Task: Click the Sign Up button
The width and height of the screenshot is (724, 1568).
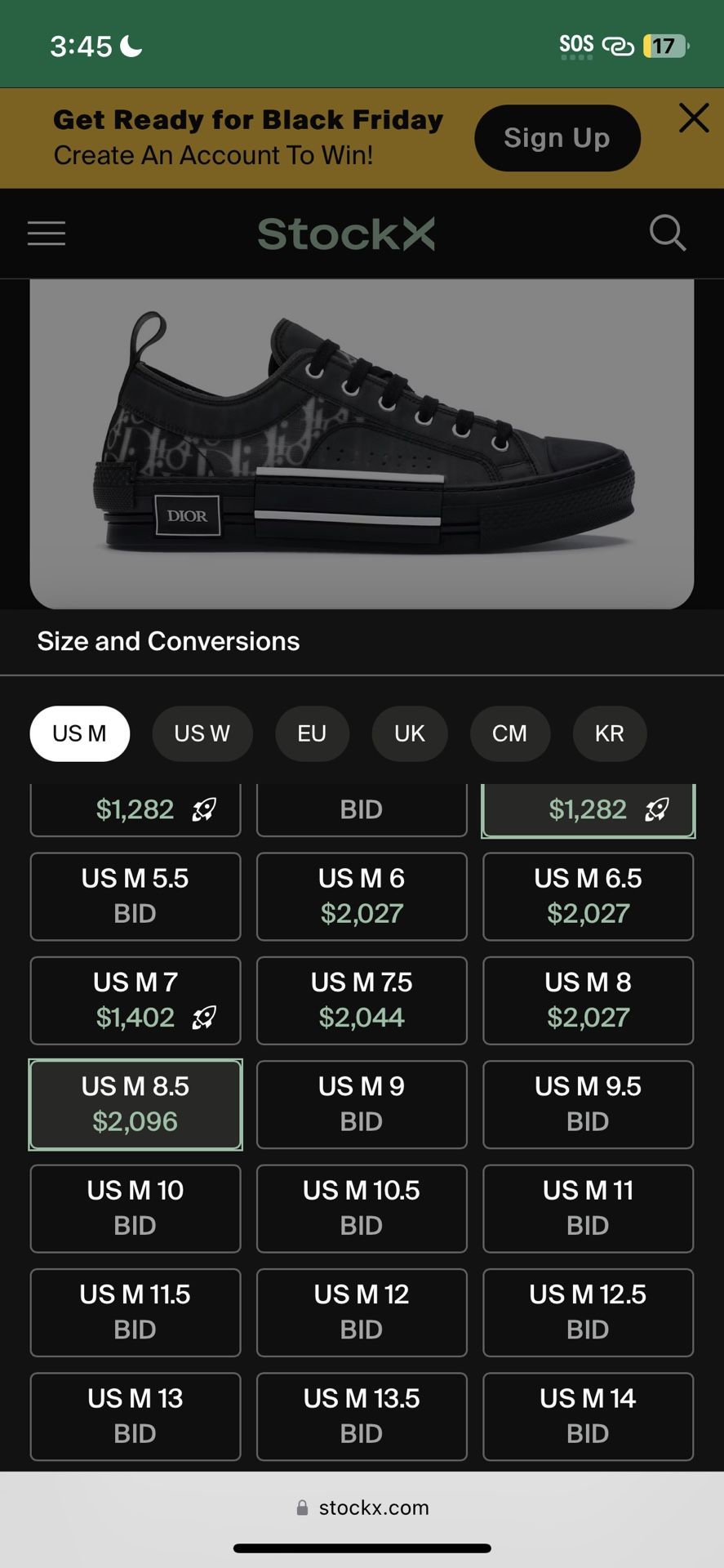Action: [557, 137]
